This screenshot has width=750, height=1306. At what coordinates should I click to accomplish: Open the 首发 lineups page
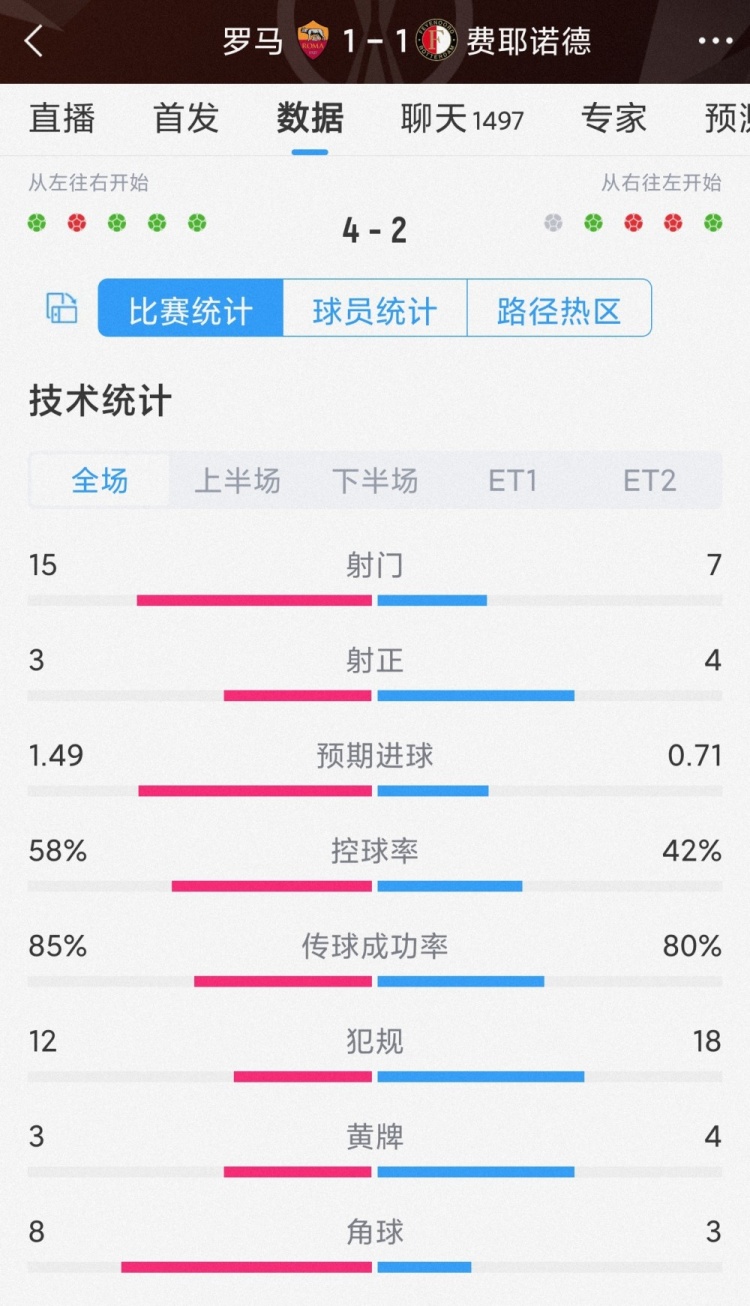pos(188,118)
